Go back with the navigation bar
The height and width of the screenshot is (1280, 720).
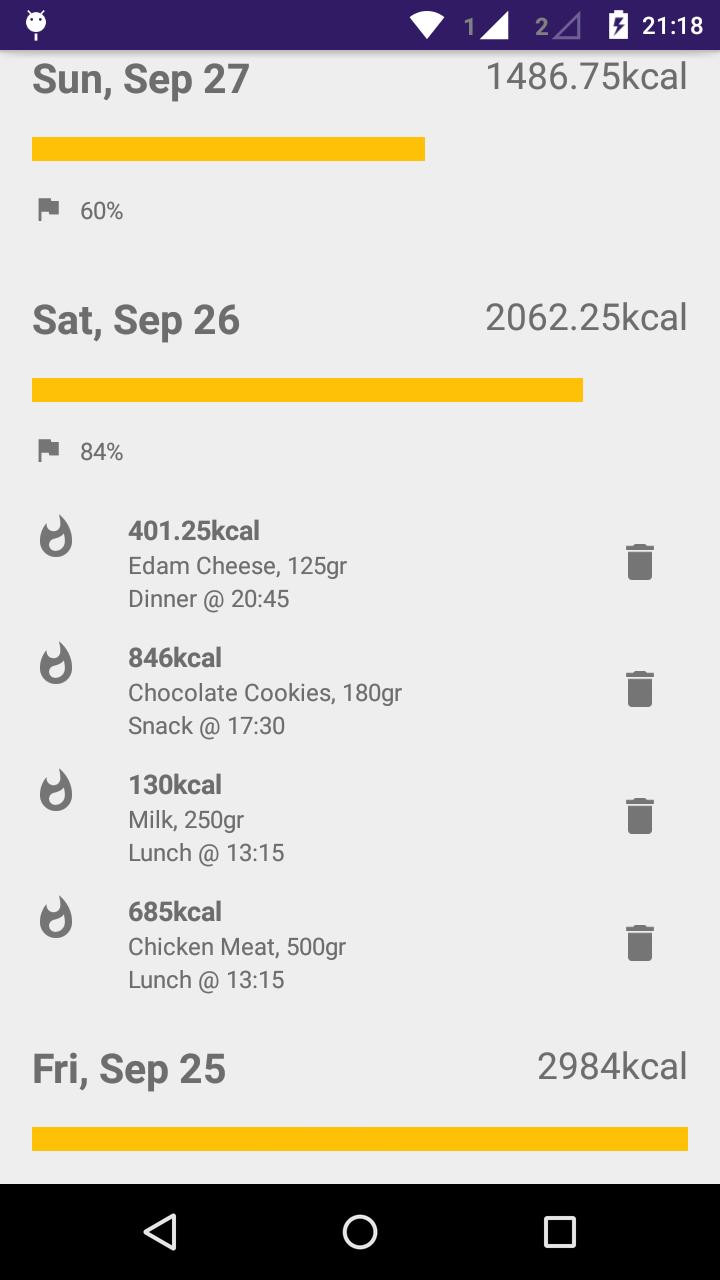160,1232
